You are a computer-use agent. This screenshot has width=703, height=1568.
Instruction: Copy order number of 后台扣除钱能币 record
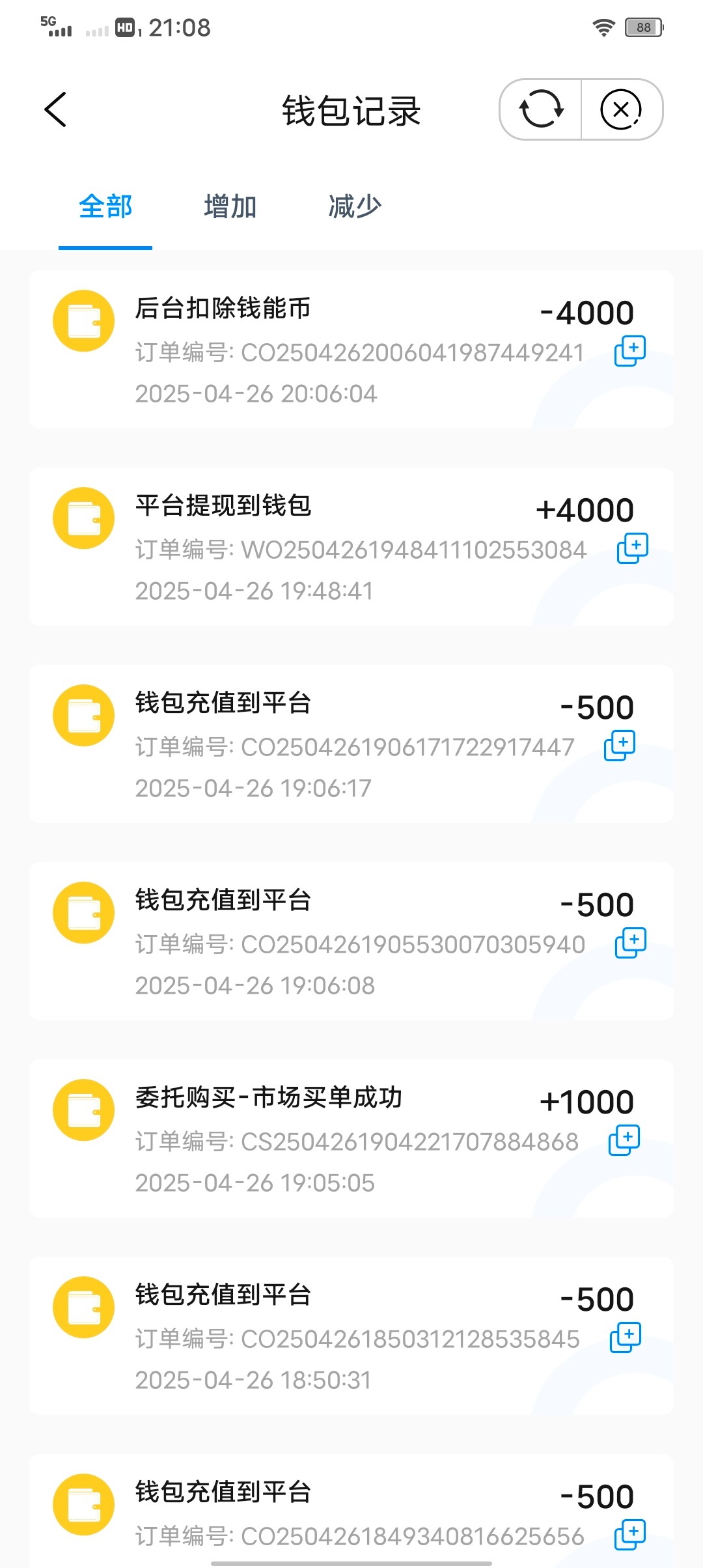(x=630, y=351)
